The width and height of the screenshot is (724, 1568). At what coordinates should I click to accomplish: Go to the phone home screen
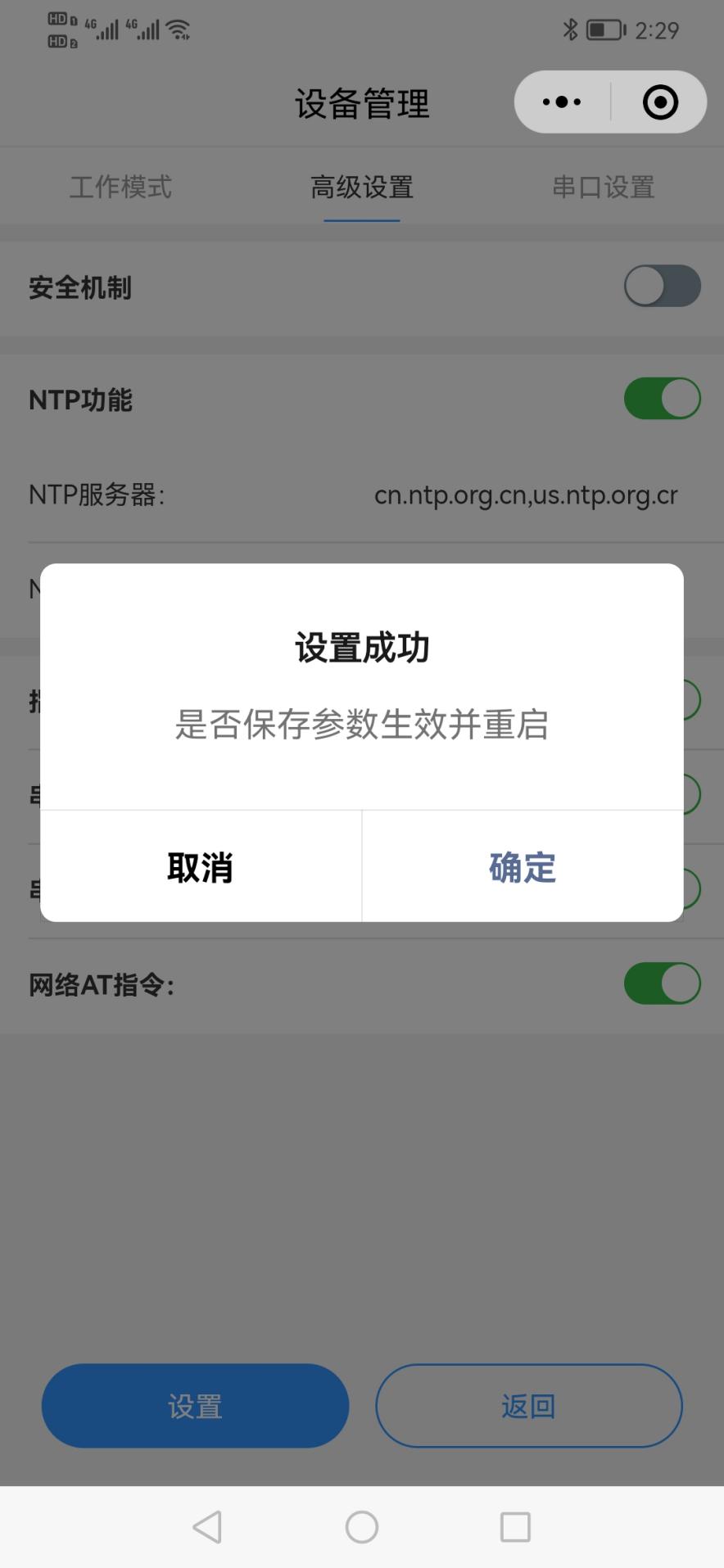pos(361,1527)
